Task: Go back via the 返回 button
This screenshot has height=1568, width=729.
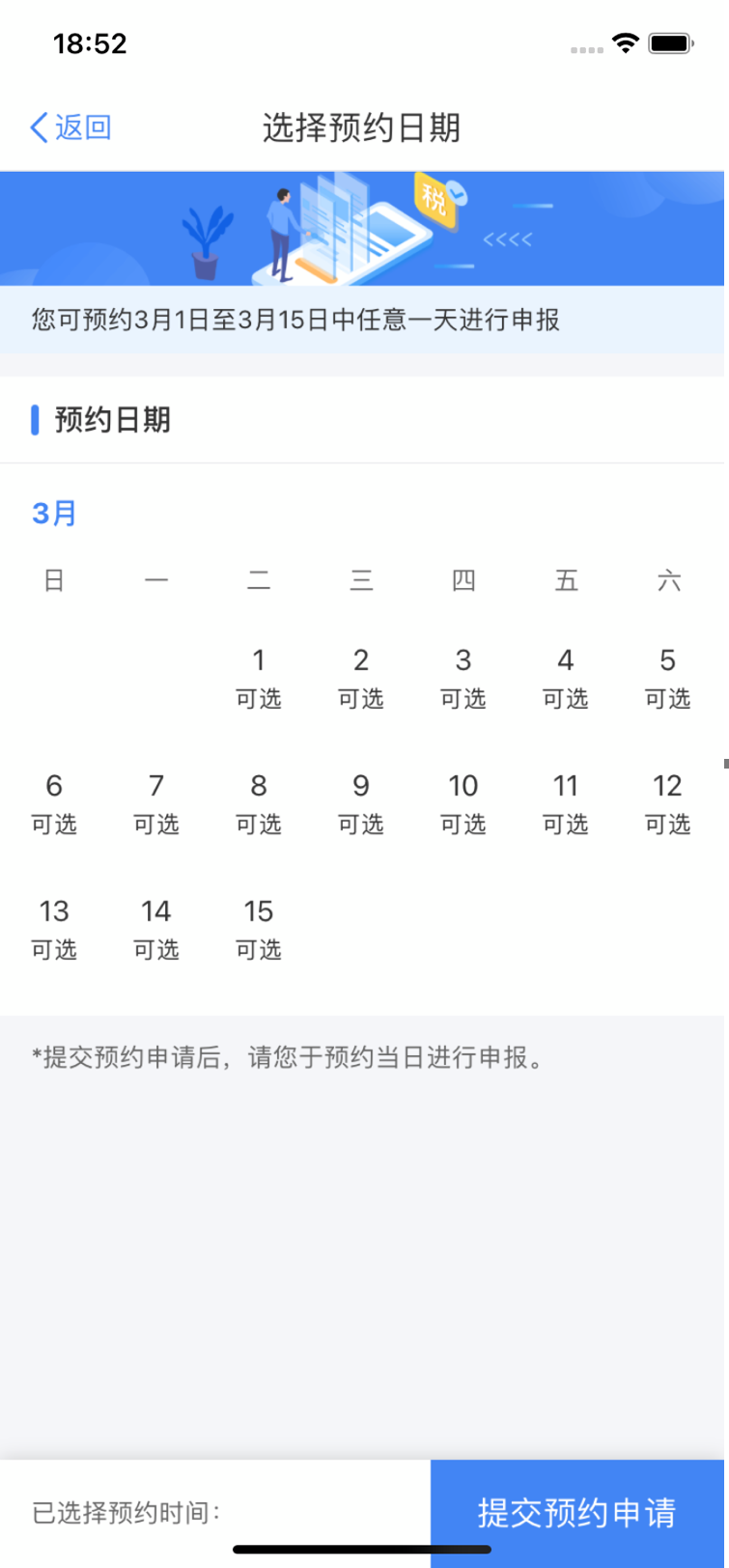Action: click(x=71, y=127)
